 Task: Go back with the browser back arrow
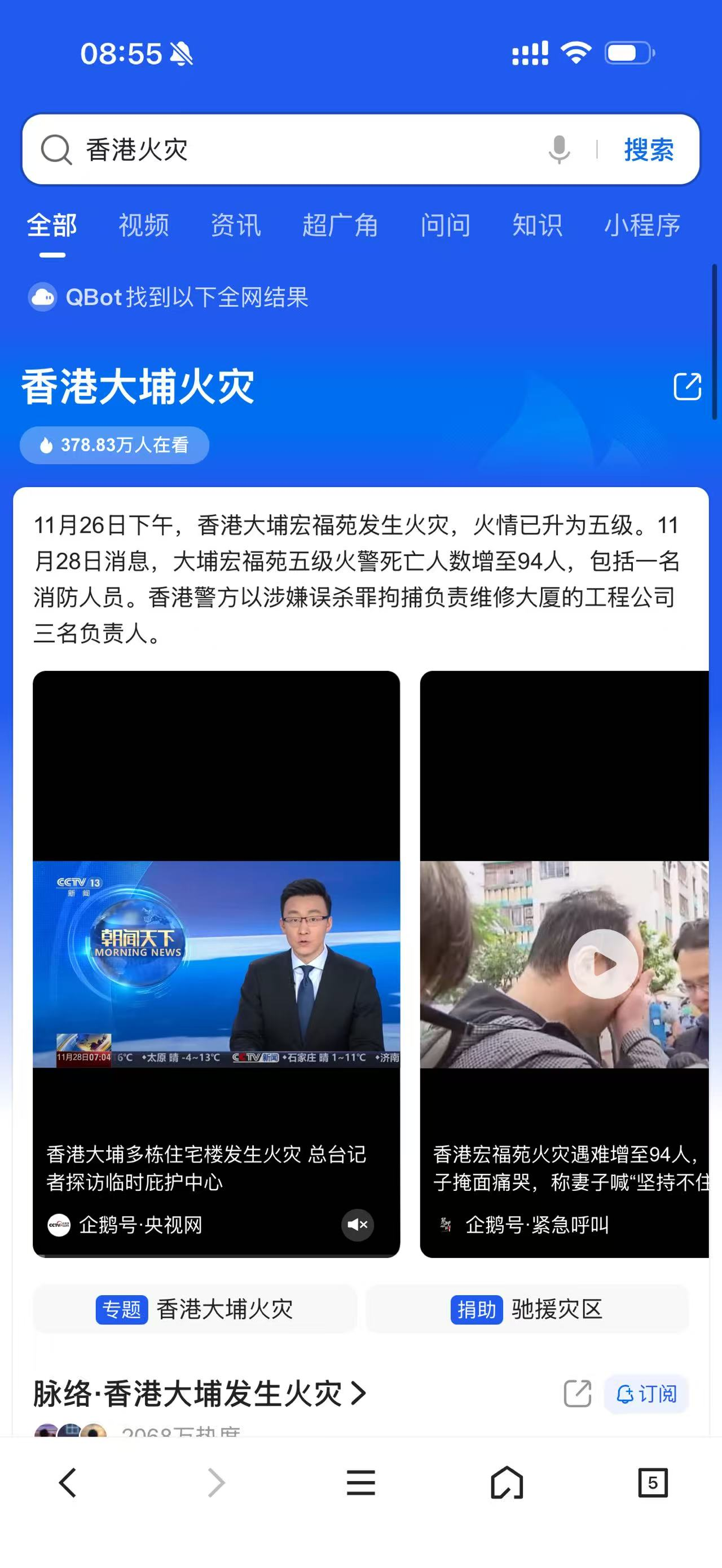[x=68, y=1482]
